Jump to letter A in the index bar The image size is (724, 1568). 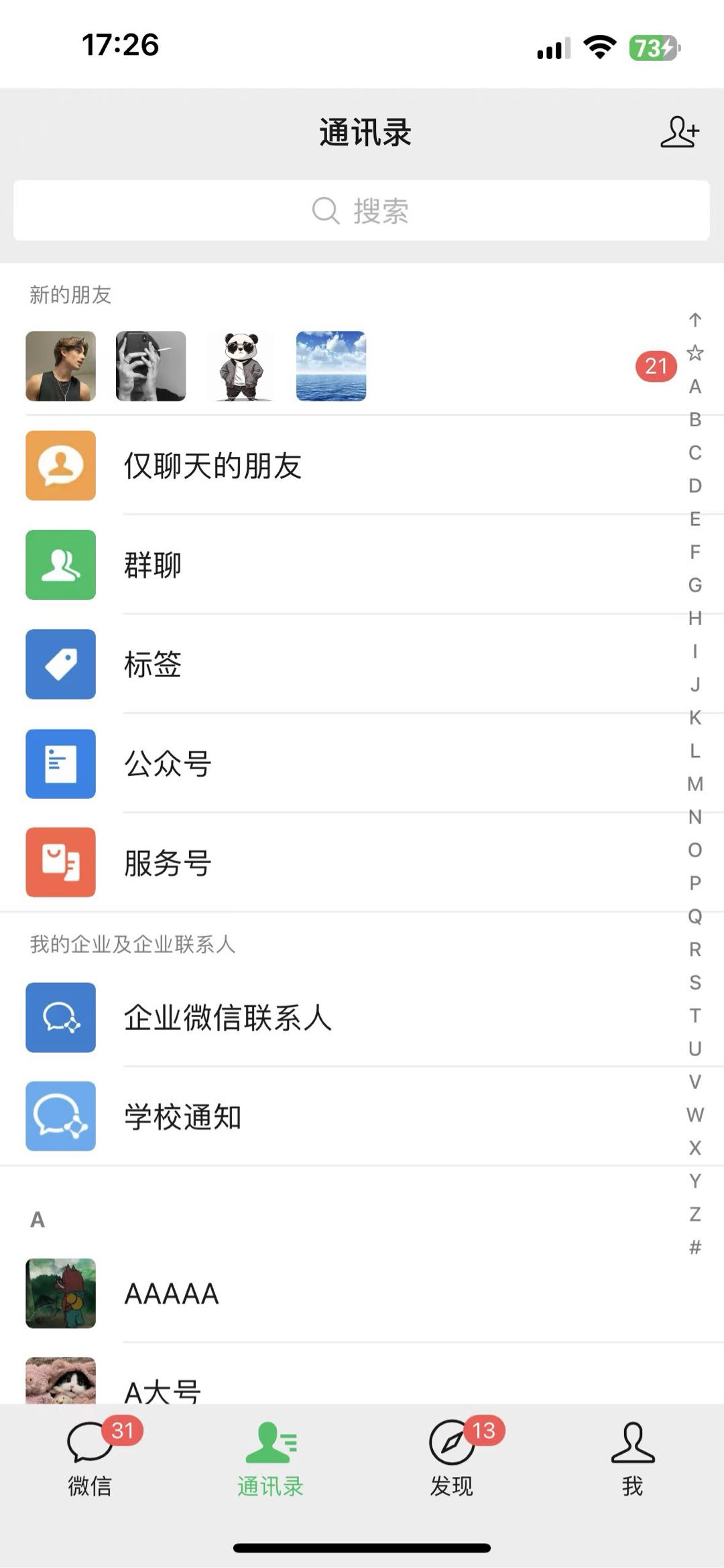coord(695,385)
